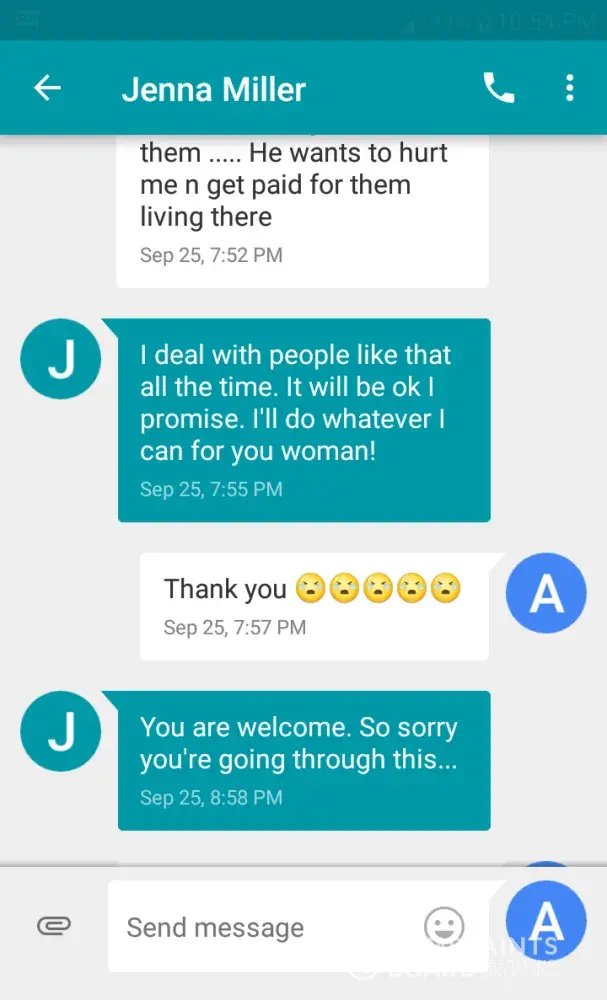The image size is (607, 1000).
Task: Call Jenna Miller with phone icon
Action: [498, 88]
